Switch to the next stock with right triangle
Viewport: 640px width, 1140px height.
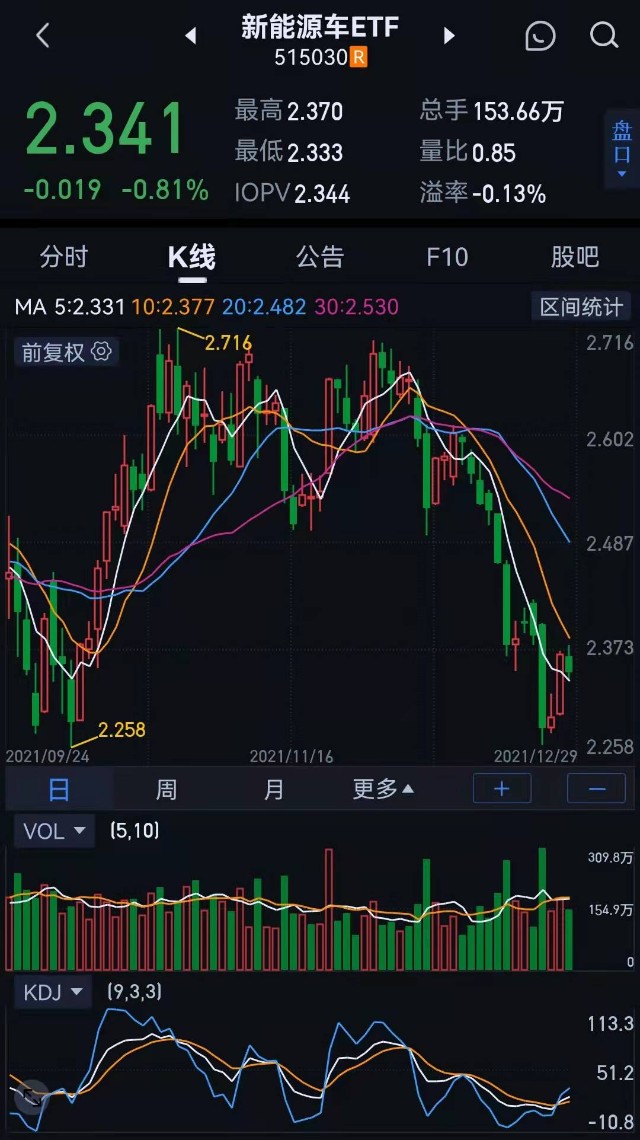(449, 36)
